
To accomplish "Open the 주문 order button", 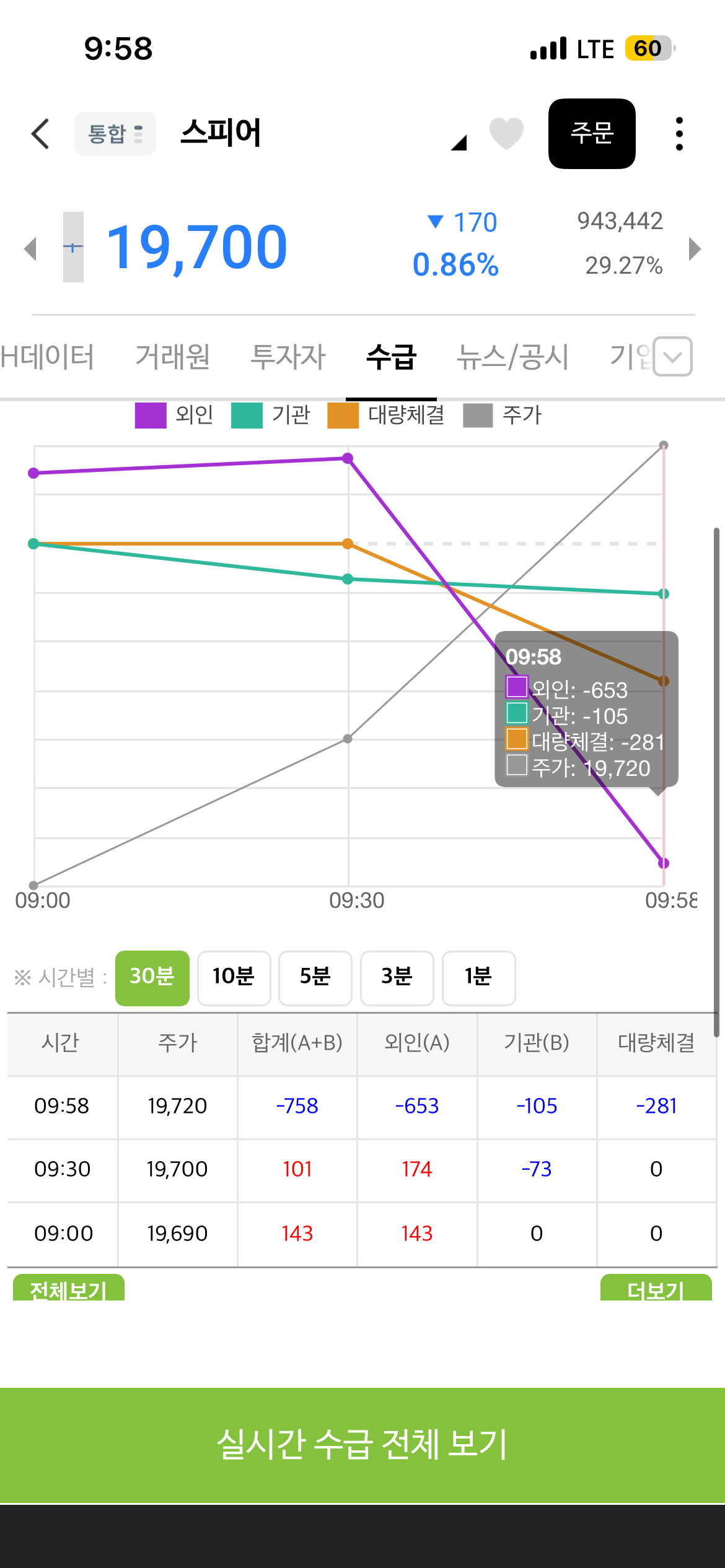I will (592, 134).
